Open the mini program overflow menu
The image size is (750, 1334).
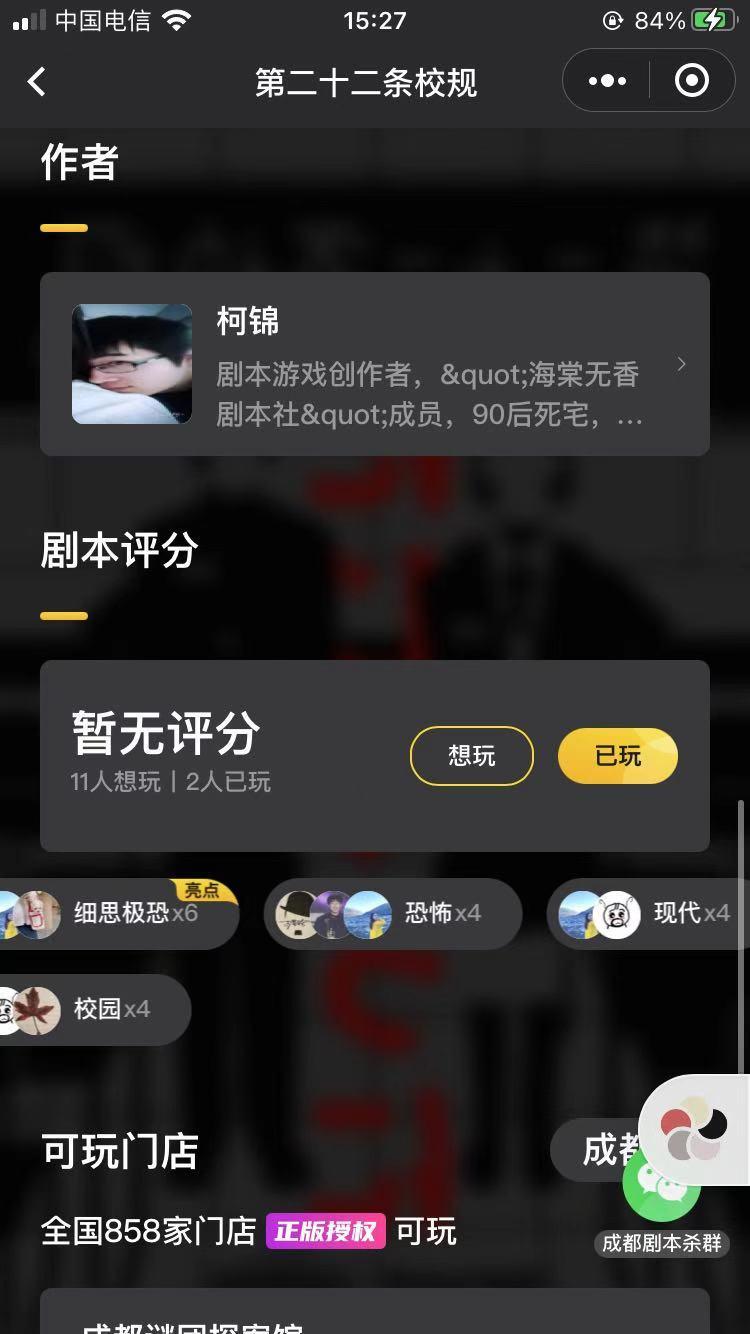coord(607,81)
